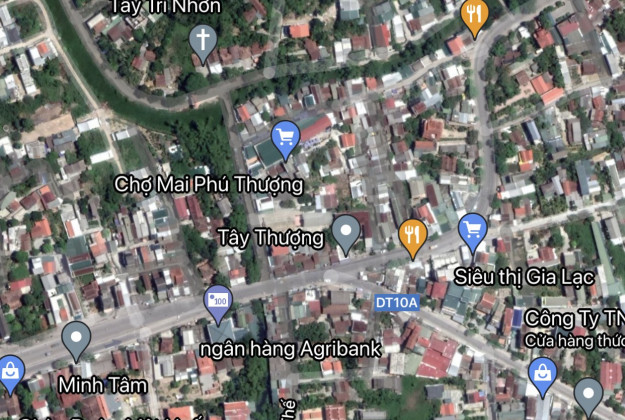
Task: Select the Chợ Mai Phú Thượng market pin
Action: pos(286,136)
